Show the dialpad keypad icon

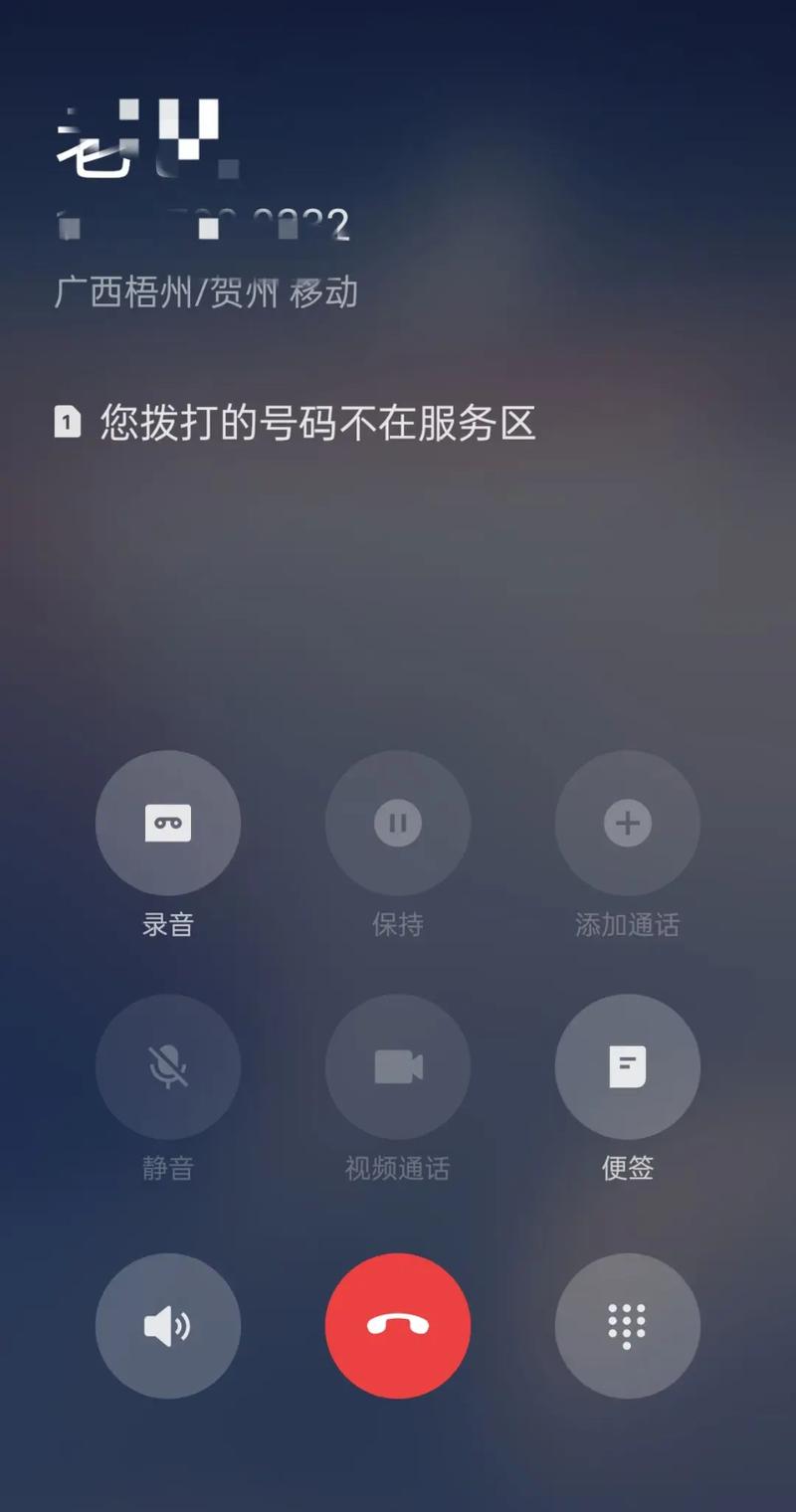point(627,1325)
